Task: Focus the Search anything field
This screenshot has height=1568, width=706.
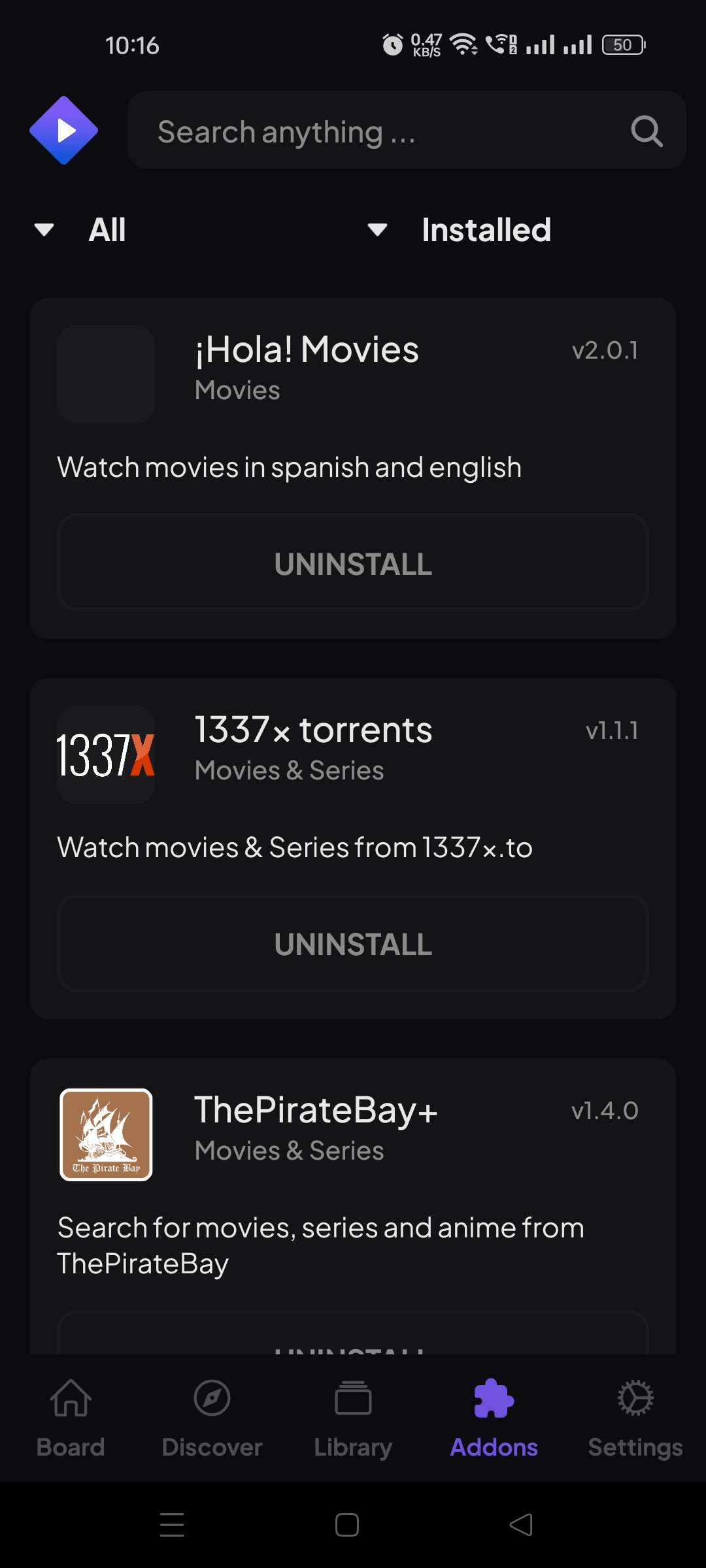Action: coord(379,131)
